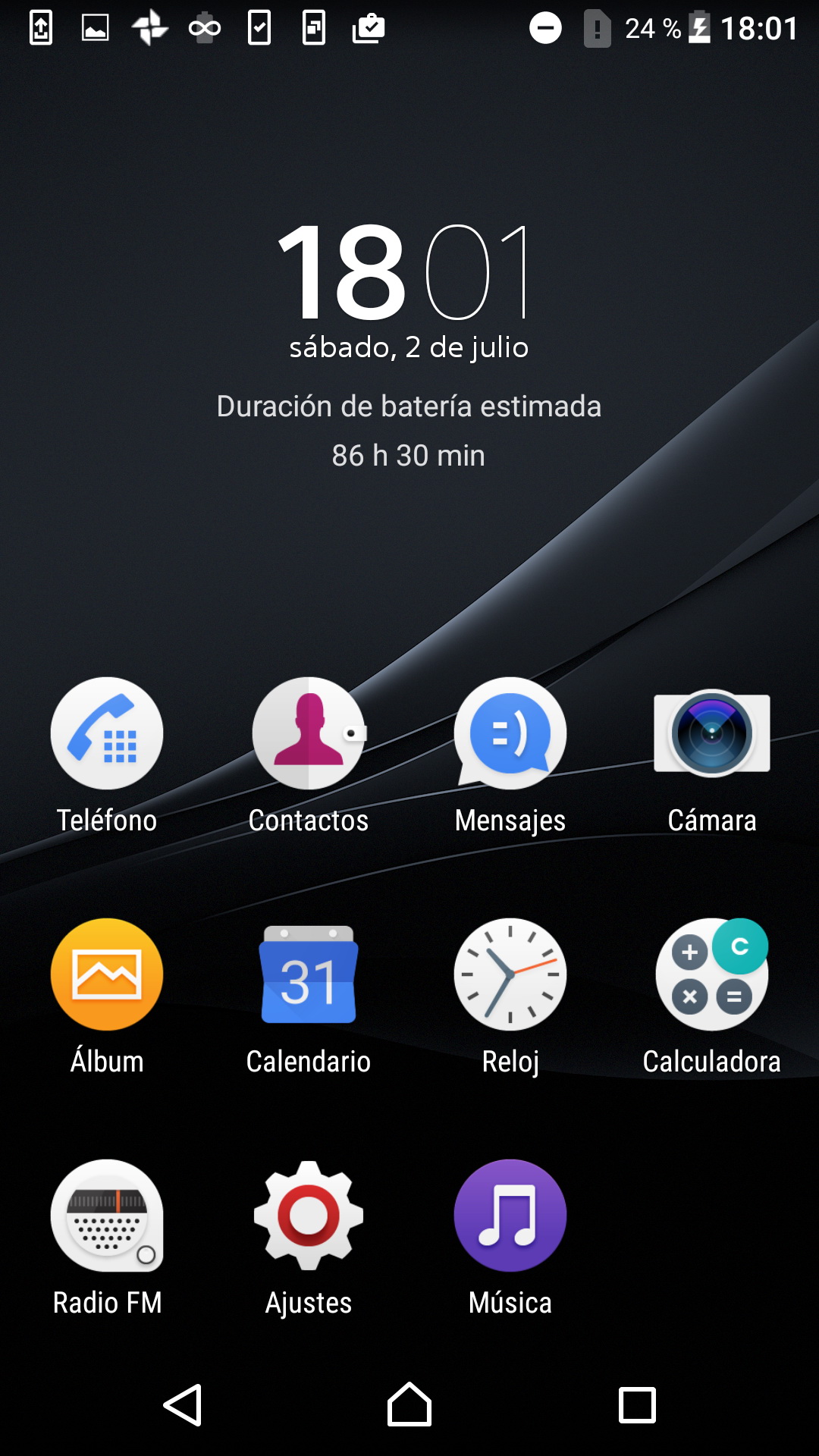Start the Cámara app

click(712, 733)
